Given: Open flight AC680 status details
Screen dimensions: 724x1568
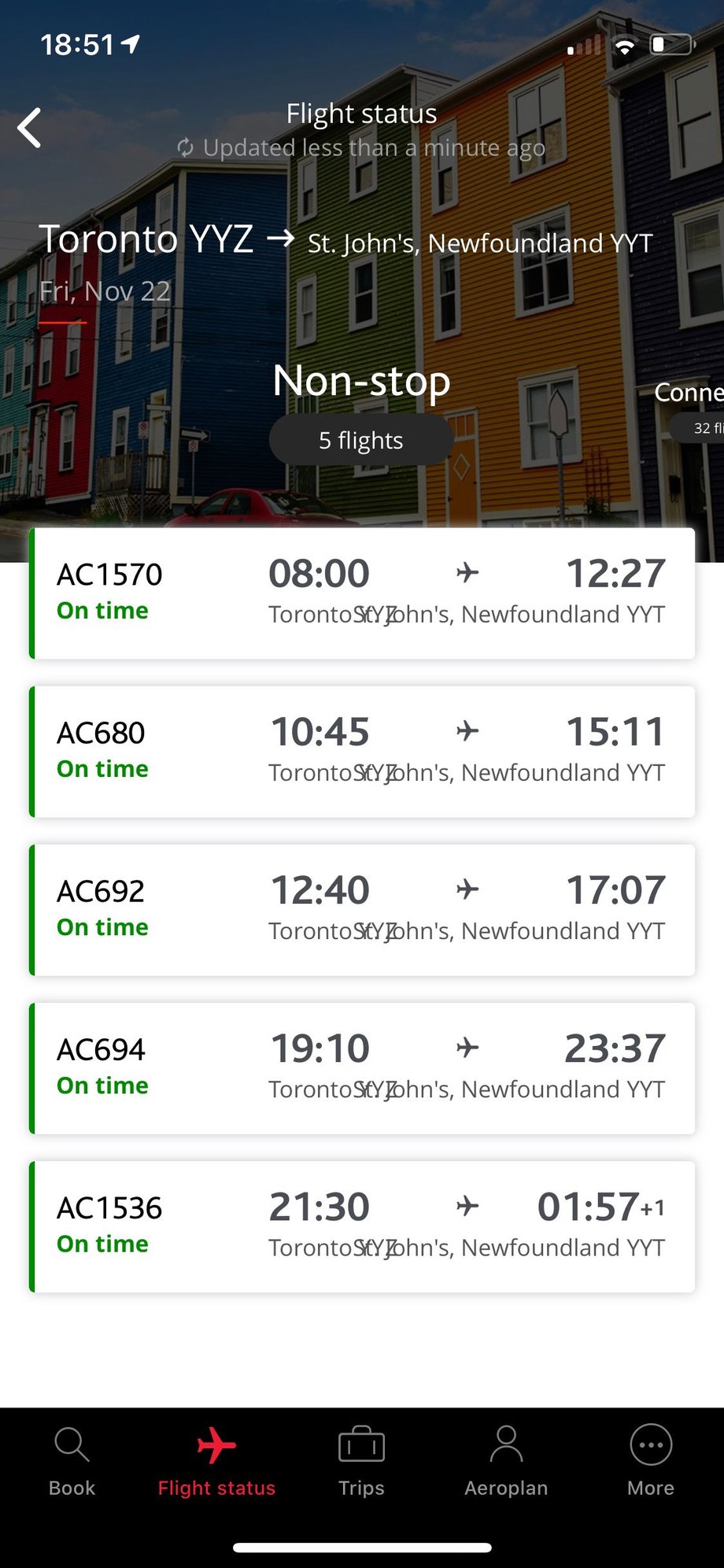Looking at the screenshot, I should [362, 752].
